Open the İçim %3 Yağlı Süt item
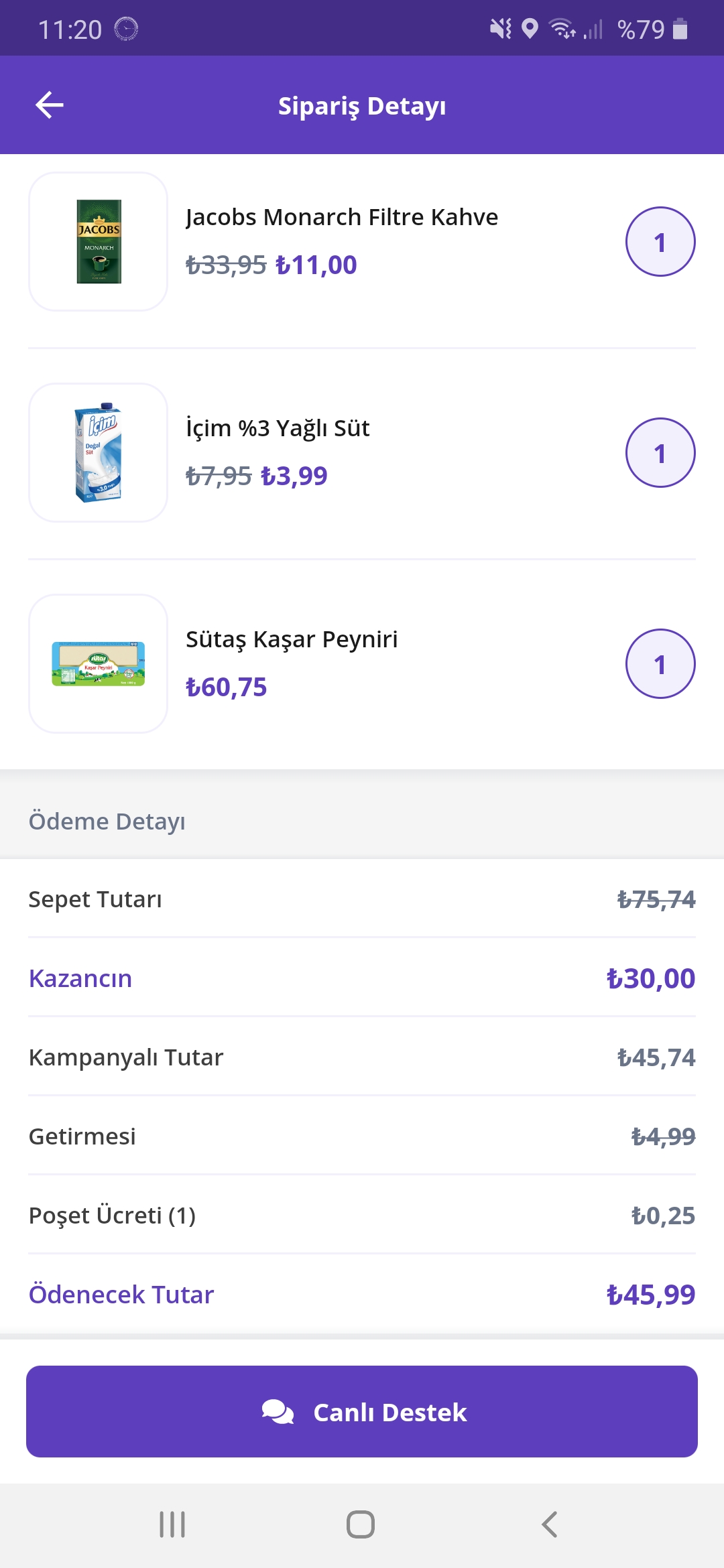Image resolution: width=724 pixels, height=1568 pixels. 362,453
